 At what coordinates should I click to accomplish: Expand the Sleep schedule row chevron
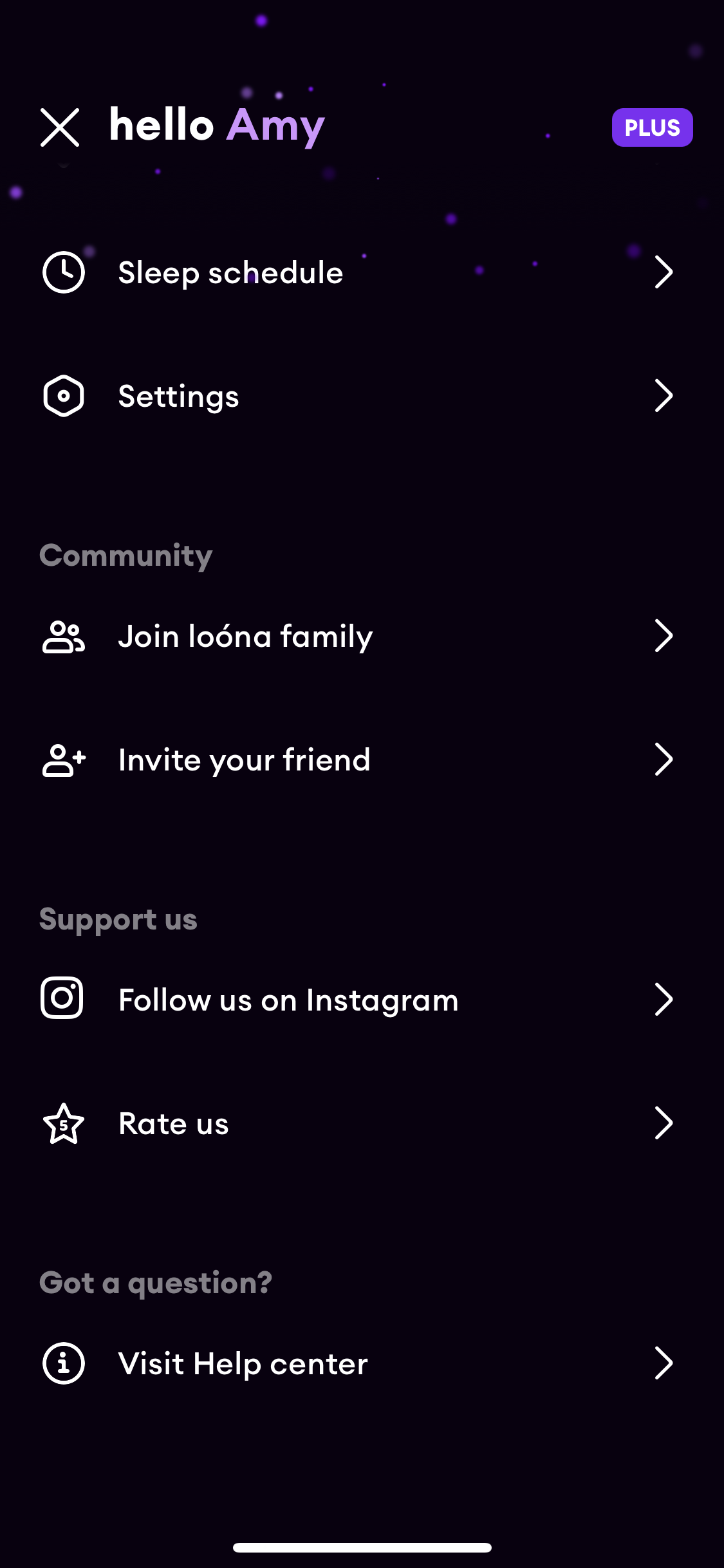pos(664,272)
